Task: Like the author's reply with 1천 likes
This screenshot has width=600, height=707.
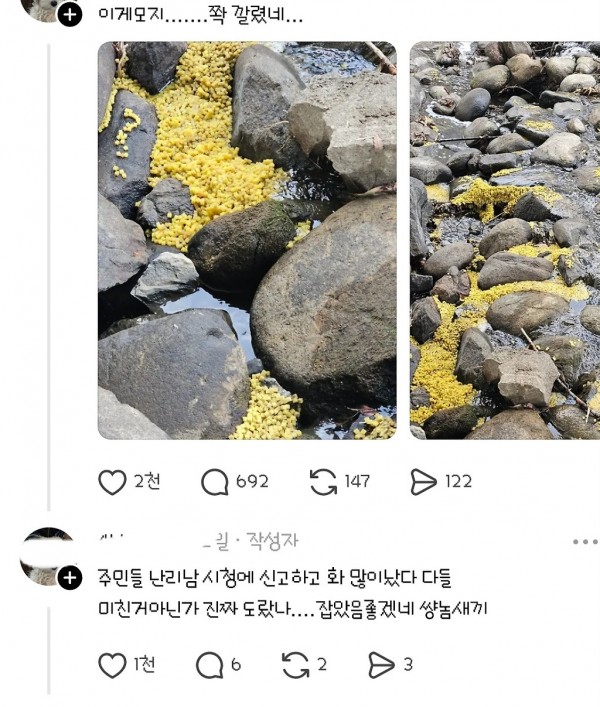Action: coord(112,665)
